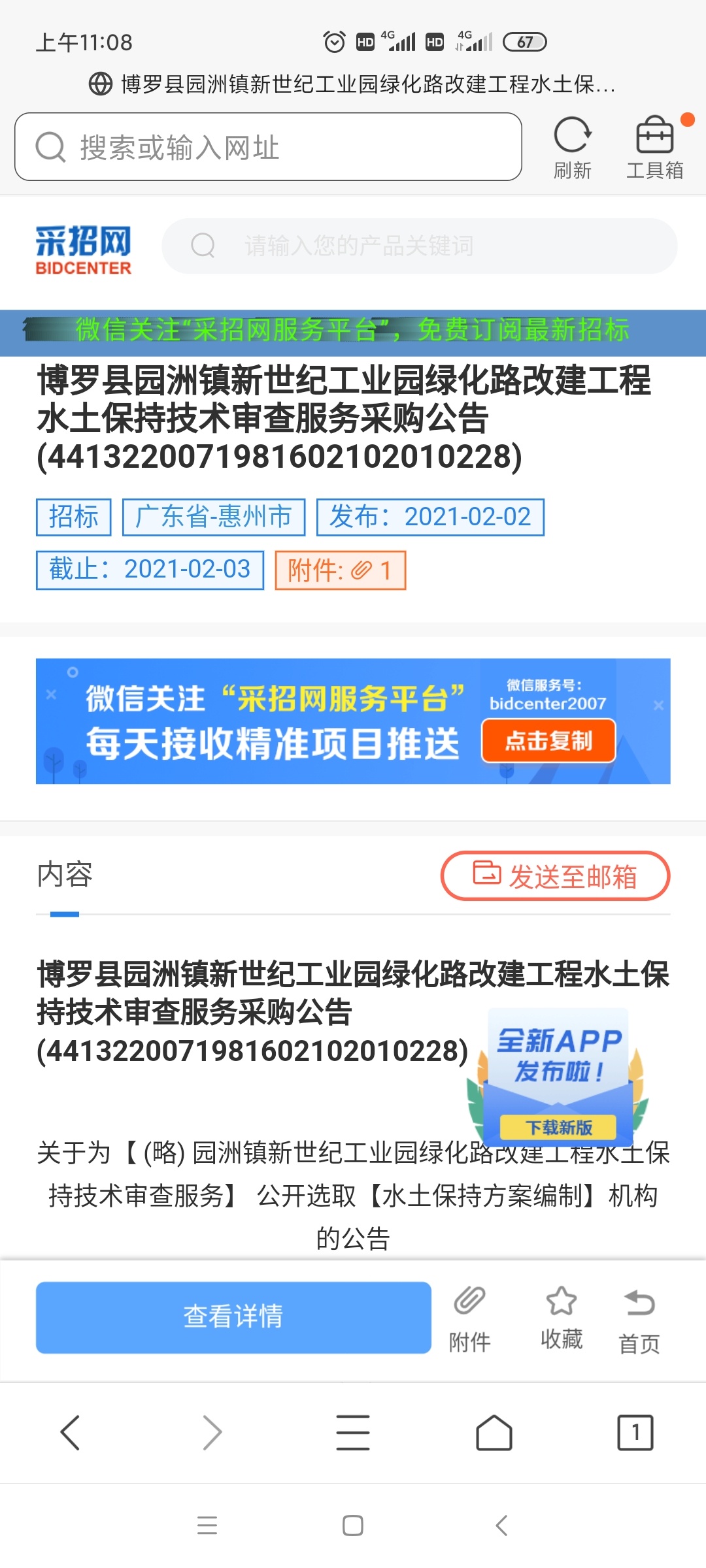Close the WeChat promotion banner
The image size is (706, 1568).
[658, 705]
